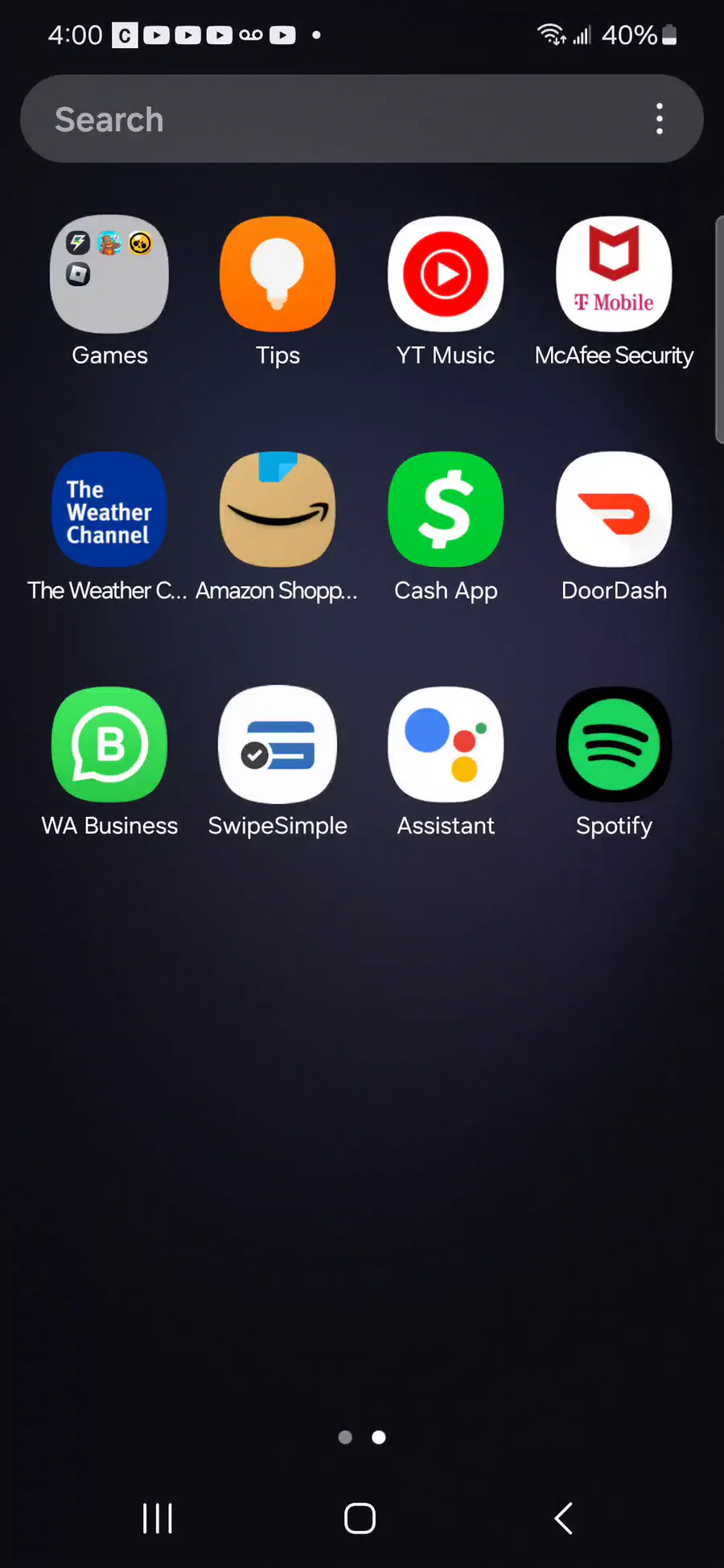Launch Spotify
This screenshot has width=724, height=1568.
click(614, 745)
